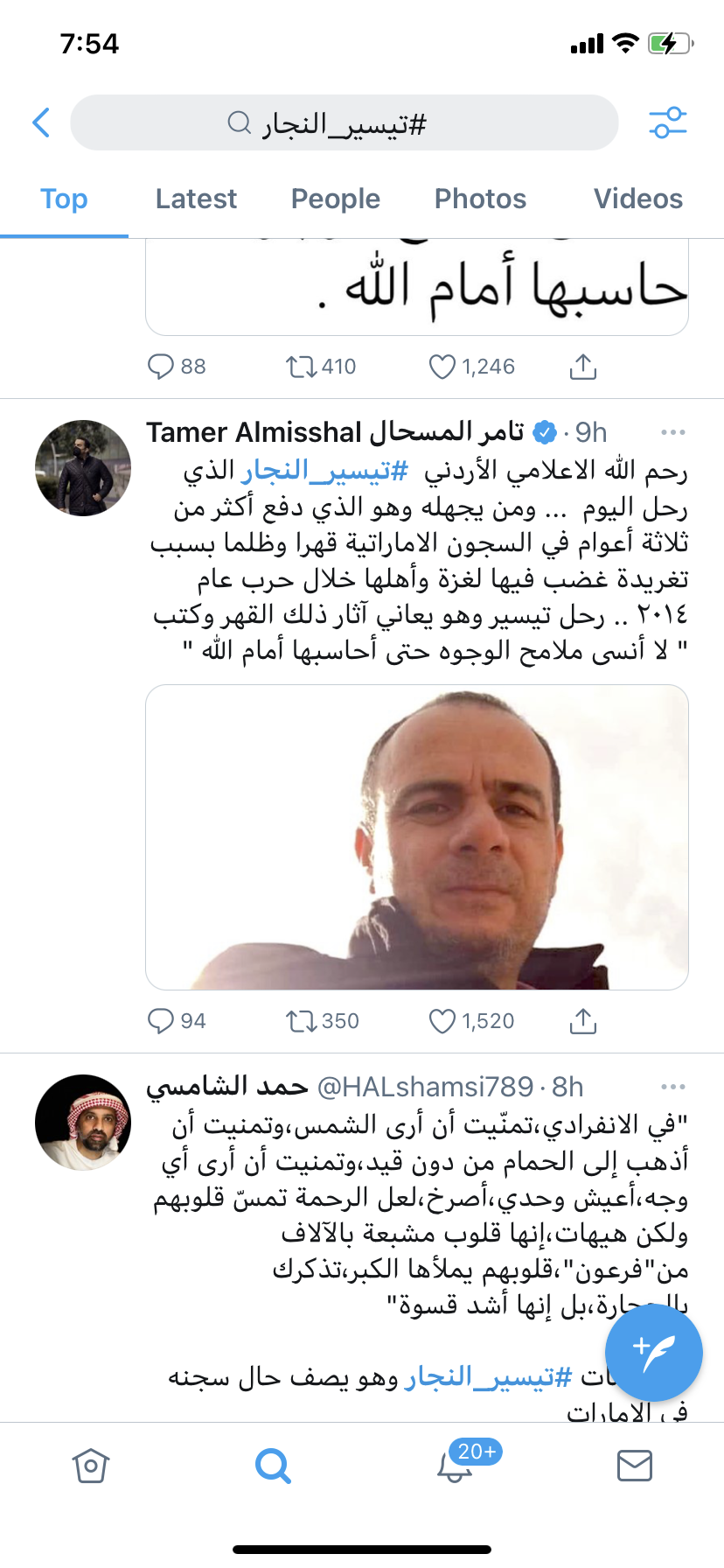
Task: Compose a new tweet
Action: pos(654,1352)
